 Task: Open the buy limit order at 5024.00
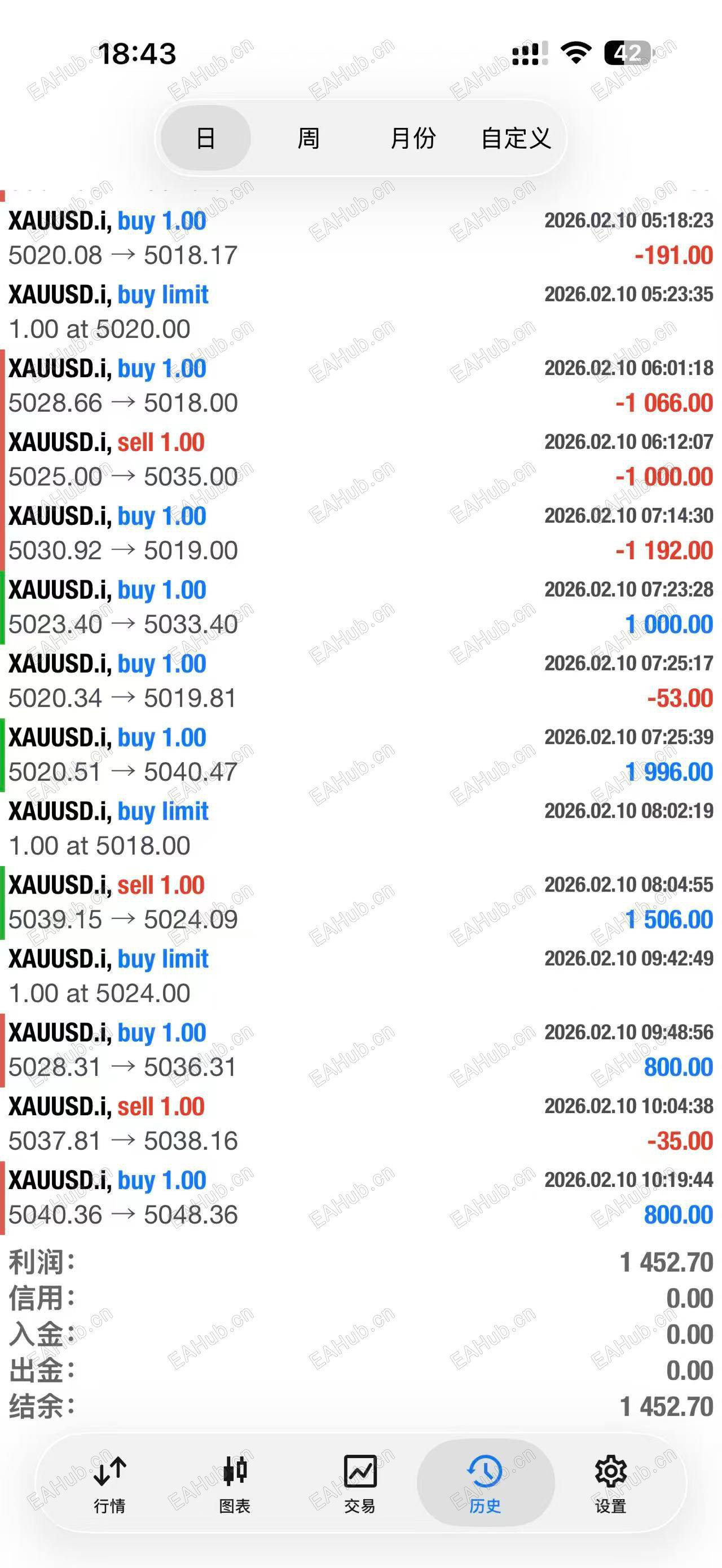click(x=361, y=976)
